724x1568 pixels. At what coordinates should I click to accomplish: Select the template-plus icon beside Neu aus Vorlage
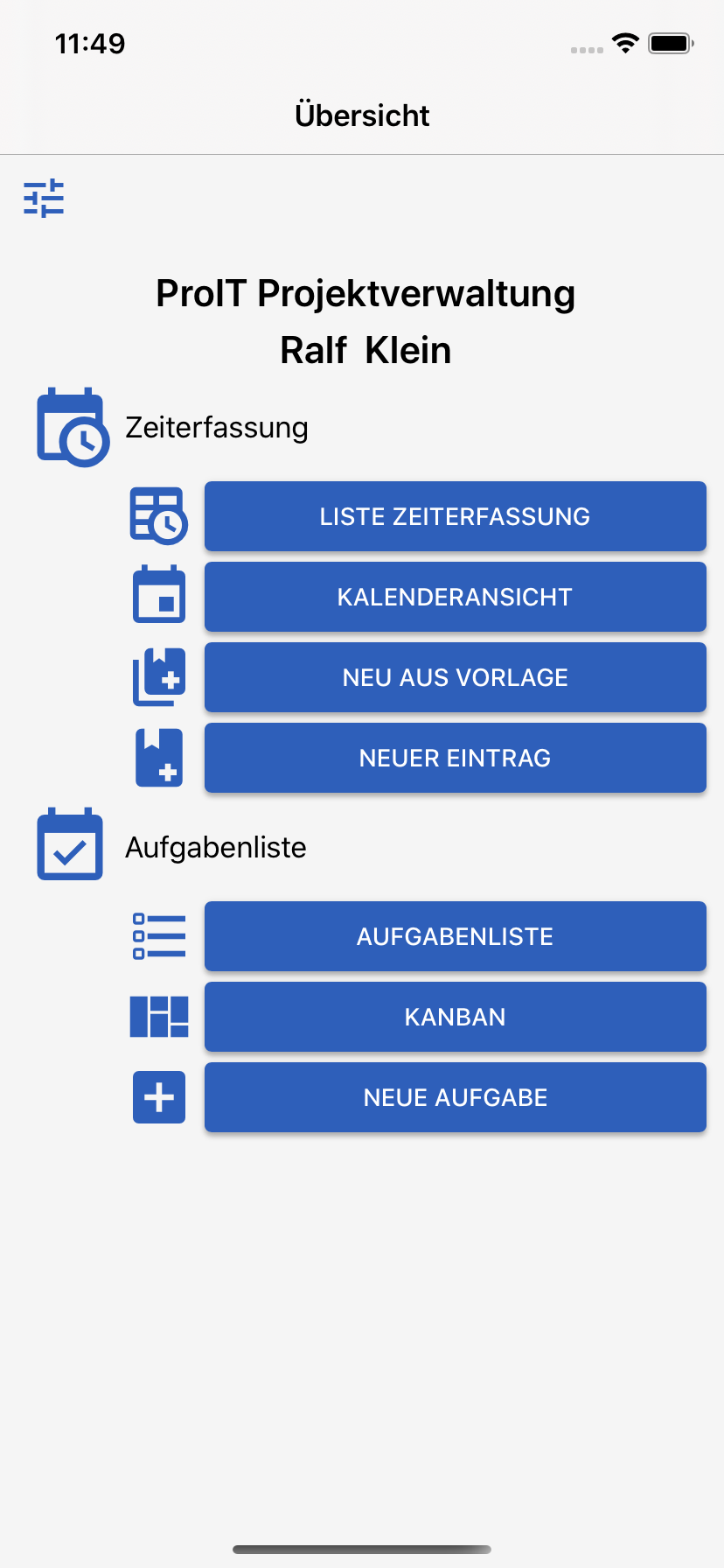(158, 677)
